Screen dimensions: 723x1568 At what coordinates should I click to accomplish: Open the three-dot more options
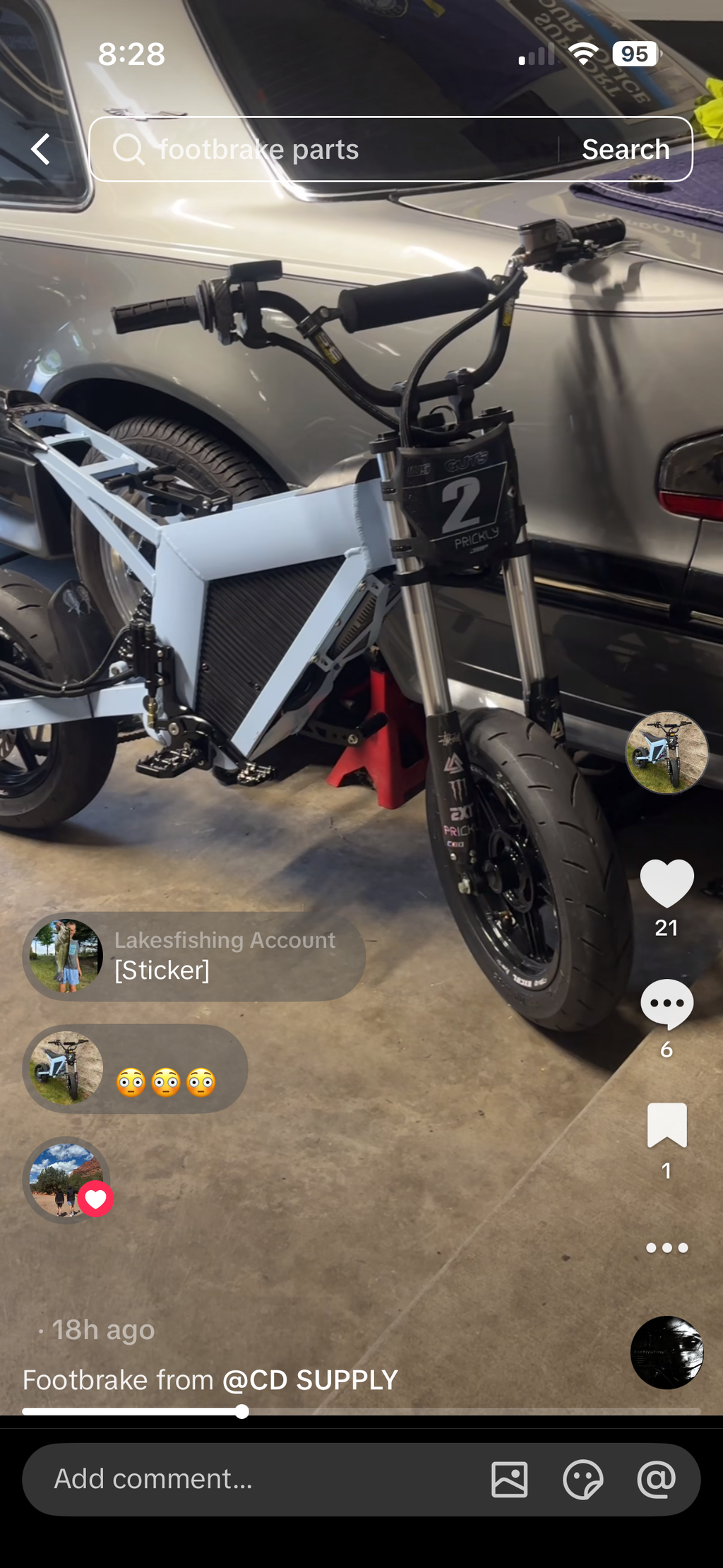pos(667,1248)
